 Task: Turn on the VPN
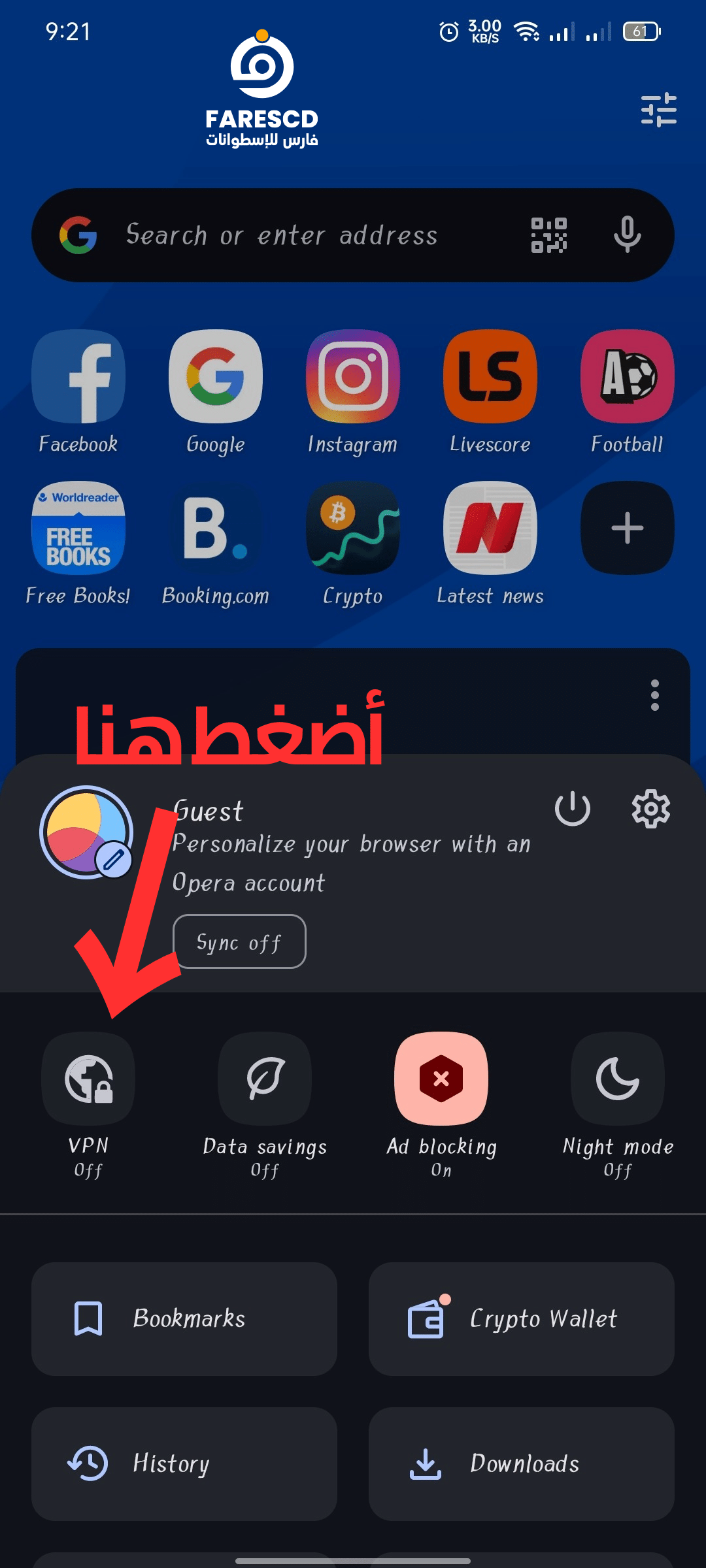pos(88,1079)
